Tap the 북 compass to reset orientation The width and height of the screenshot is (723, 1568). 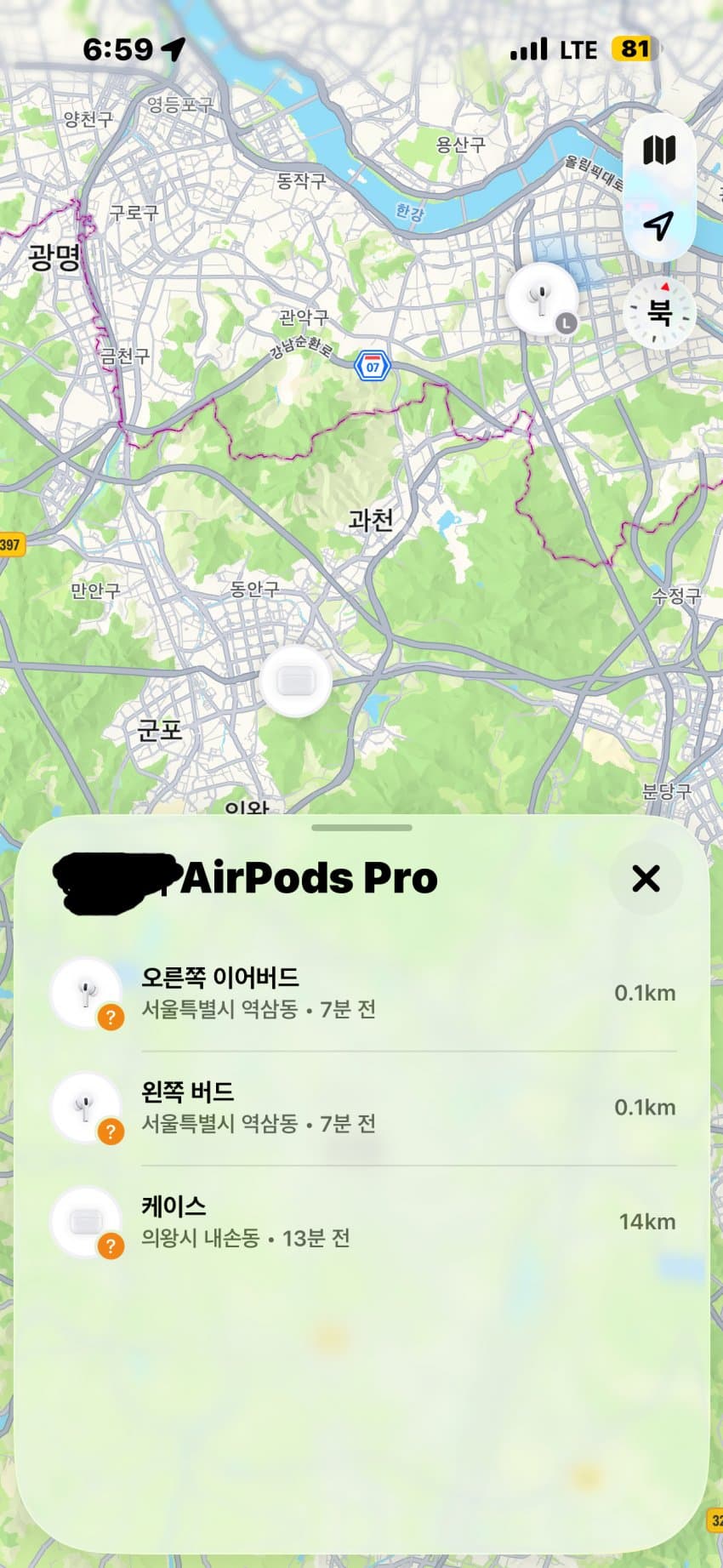[660, 312]
